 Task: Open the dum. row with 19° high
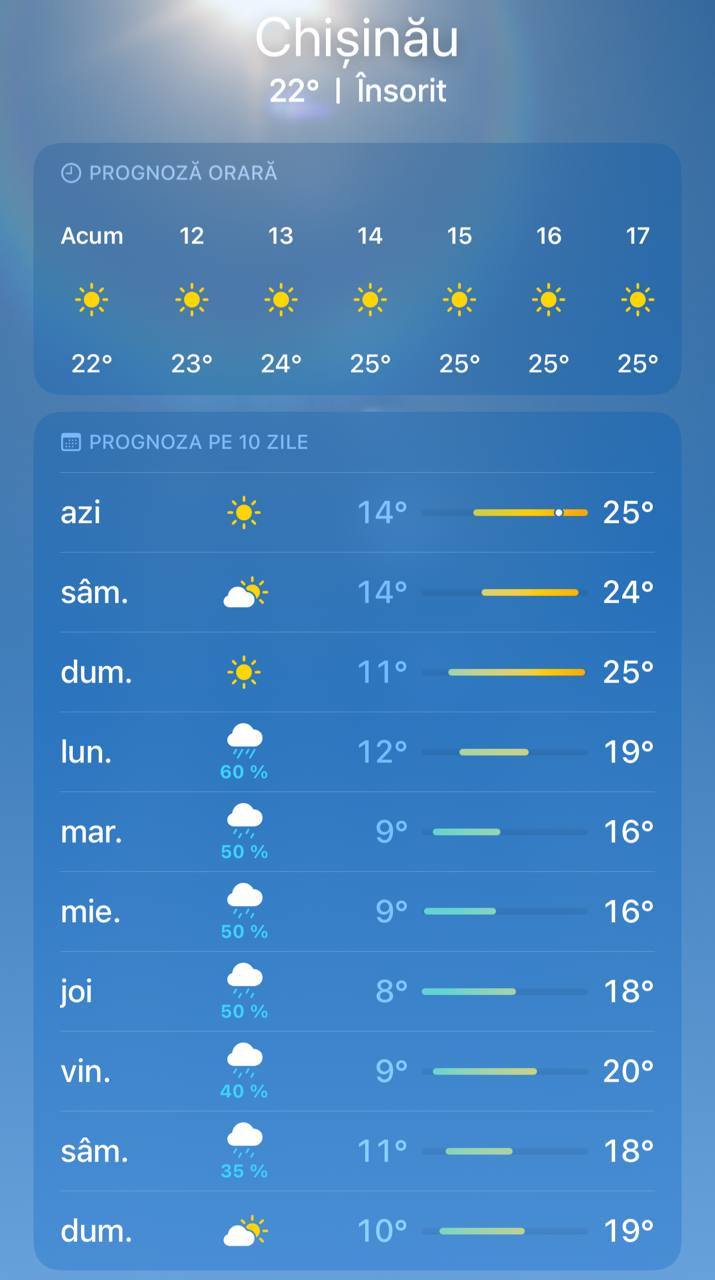(x=357, y=1231)
